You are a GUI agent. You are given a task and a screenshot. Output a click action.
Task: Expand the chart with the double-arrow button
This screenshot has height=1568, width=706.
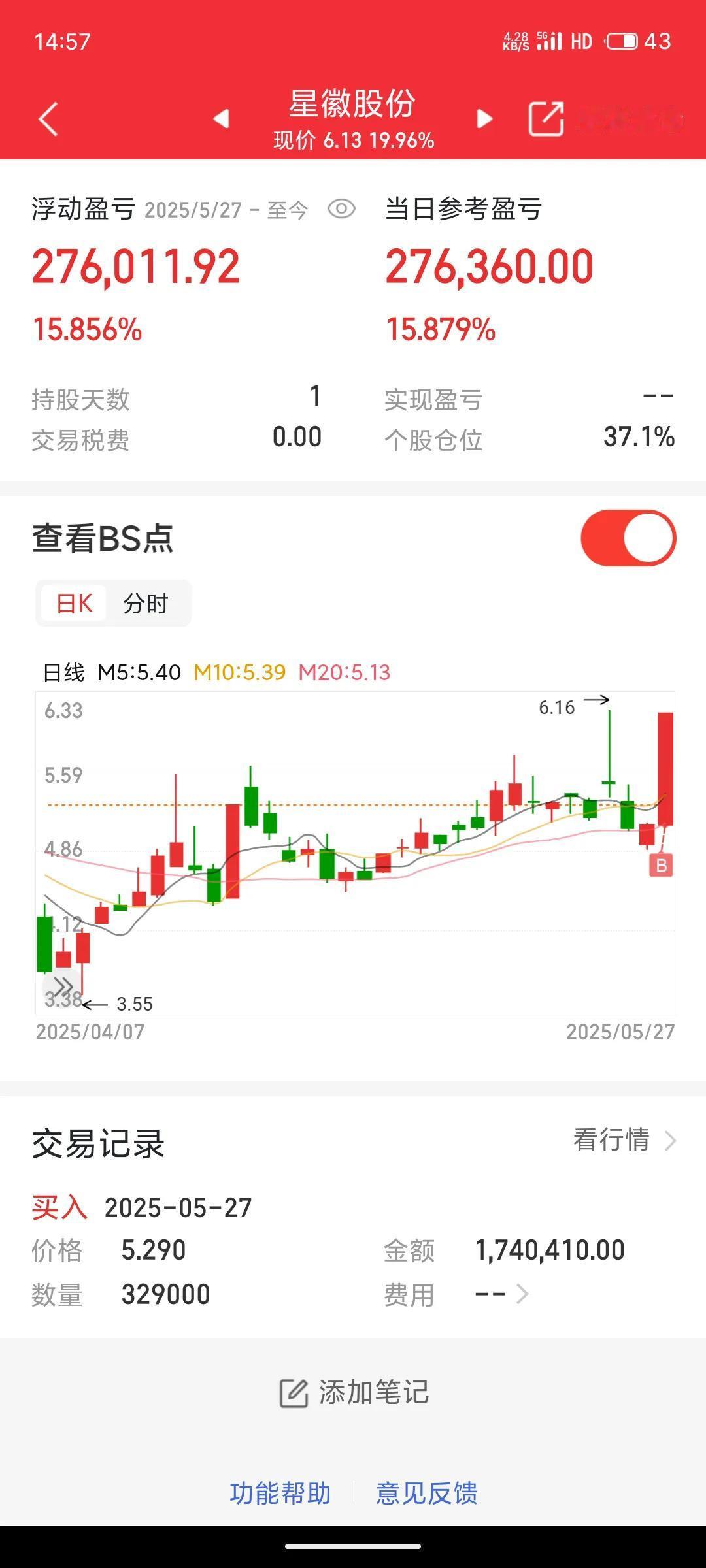point(62,986)
